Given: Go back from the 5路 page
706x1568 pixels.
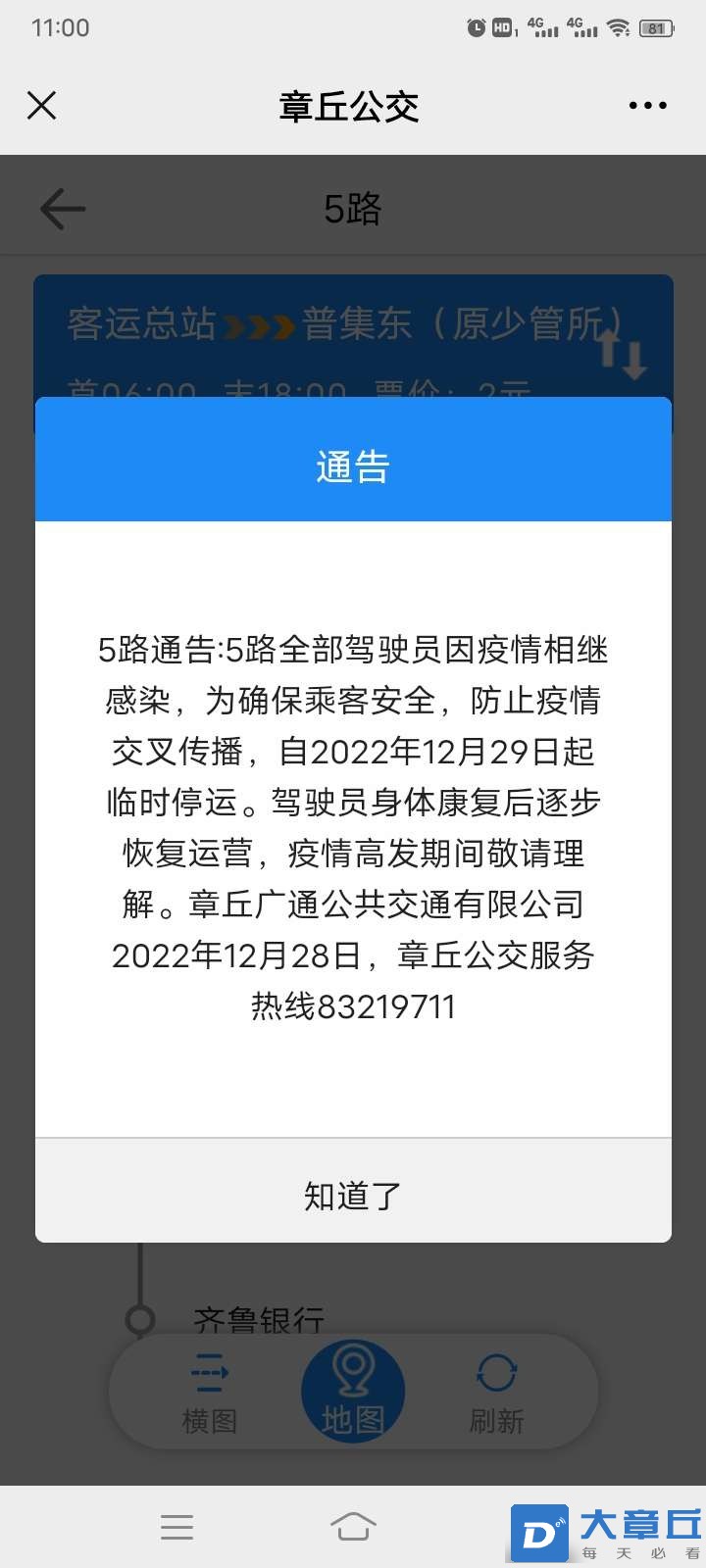Looking at the screenshot, I should point(63,209).
